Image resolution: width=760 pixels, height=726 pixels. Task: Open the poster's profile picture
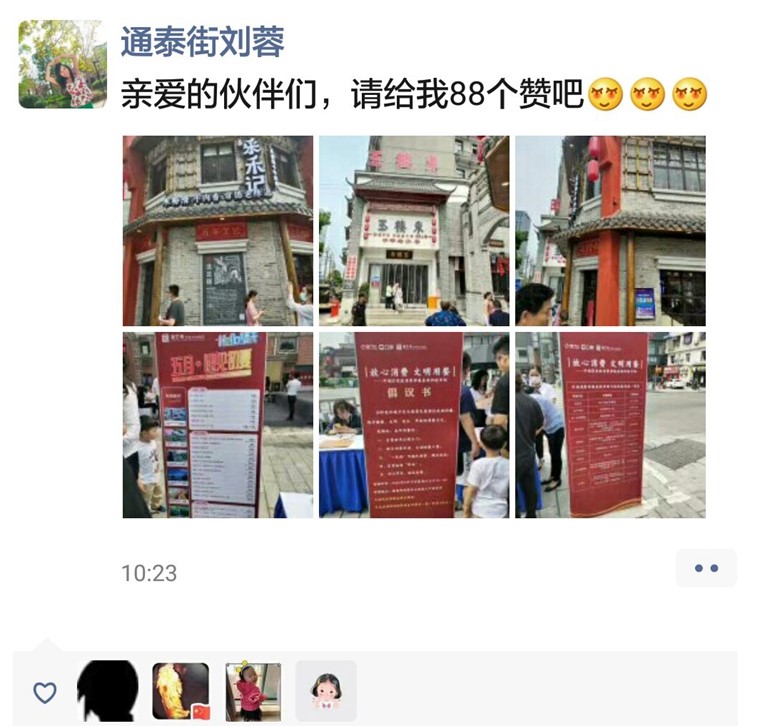pos(62,64)
